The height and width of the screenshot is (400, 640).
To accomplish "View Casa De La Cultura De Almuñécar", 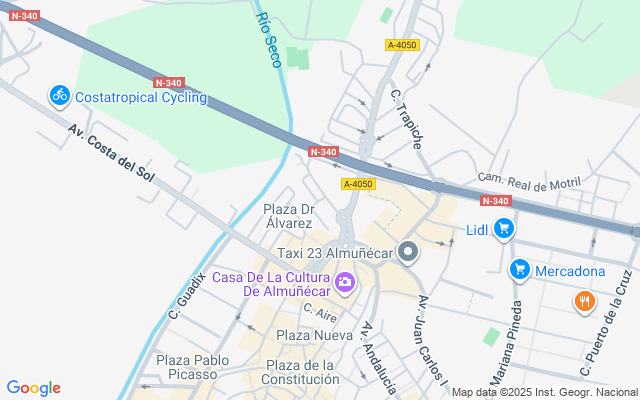I will pyautogui.click(x=345, y=283).
